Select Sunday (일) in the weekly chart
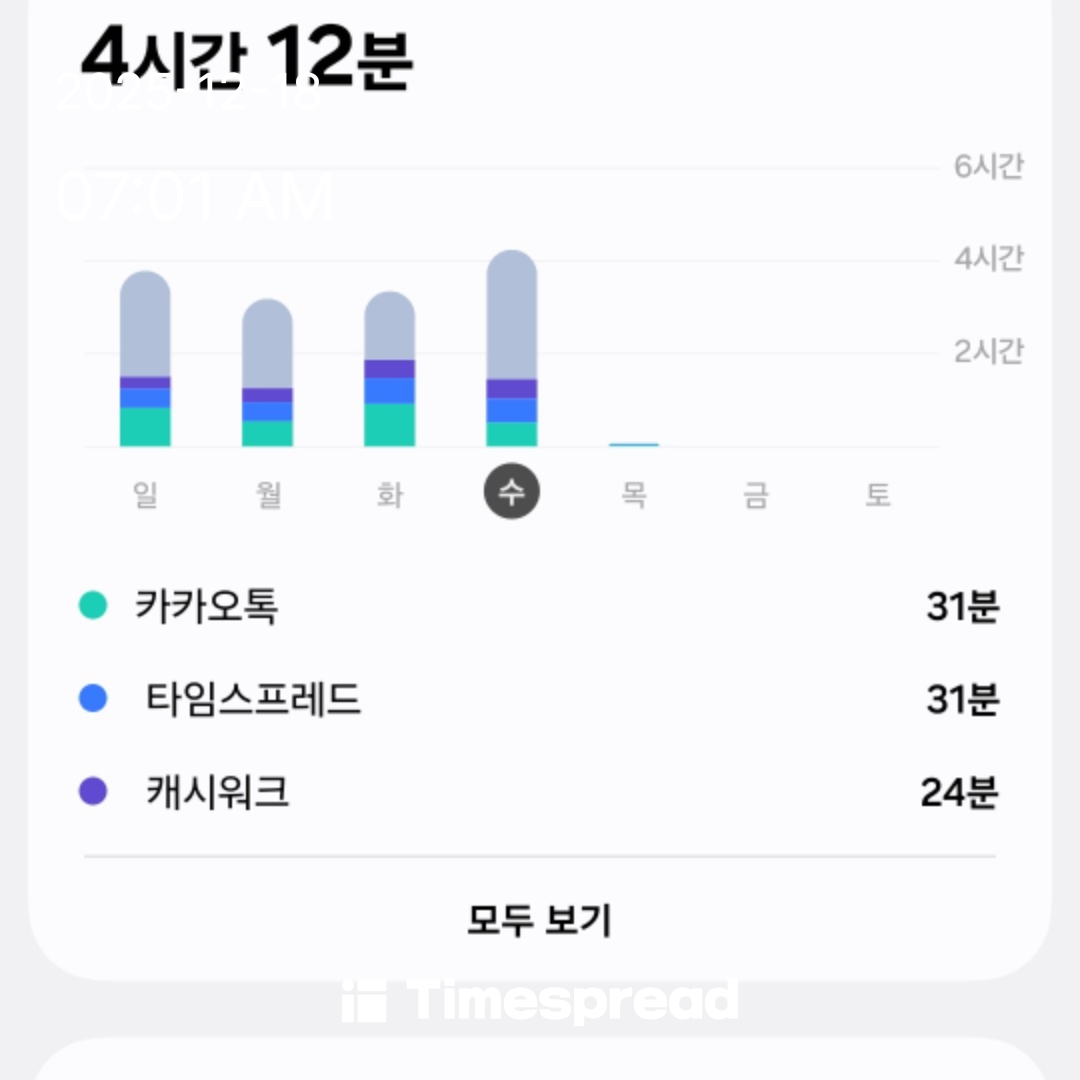Image resolution: width=1080 pixels, height=1080 pixels. 146,494
